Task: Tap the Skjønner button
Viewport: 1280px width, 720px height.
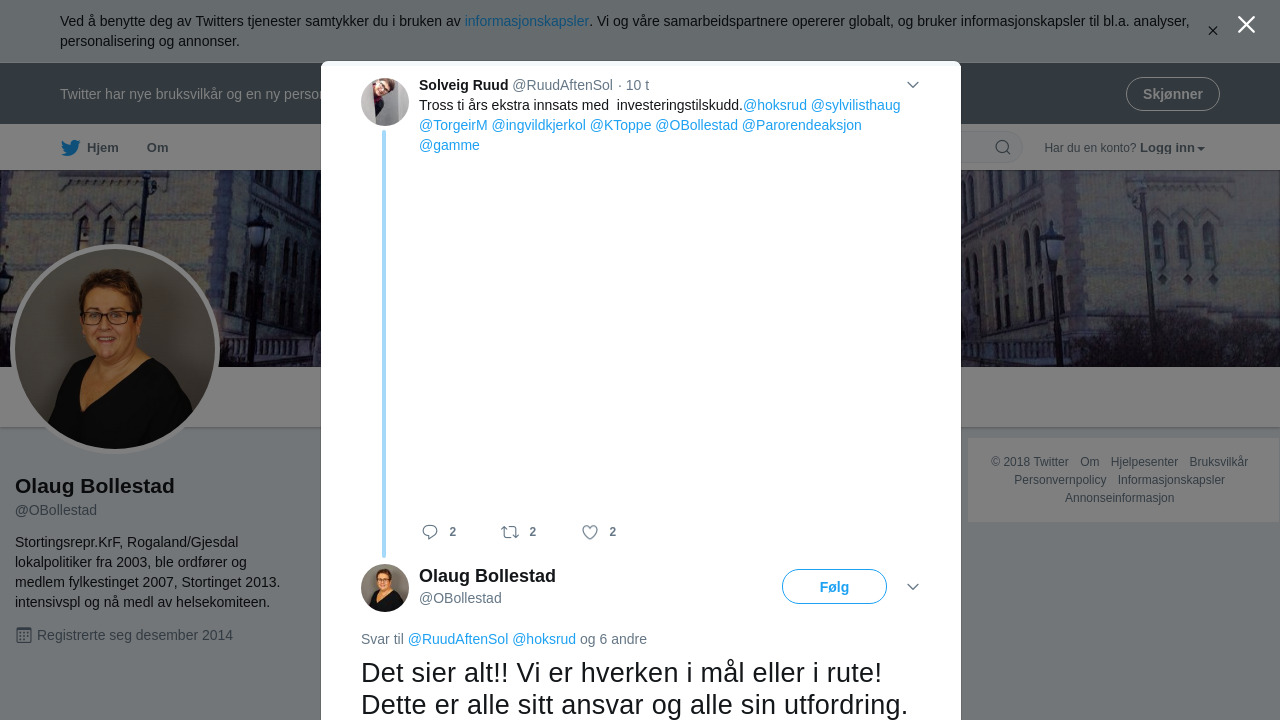Action: pos(1172,94)
